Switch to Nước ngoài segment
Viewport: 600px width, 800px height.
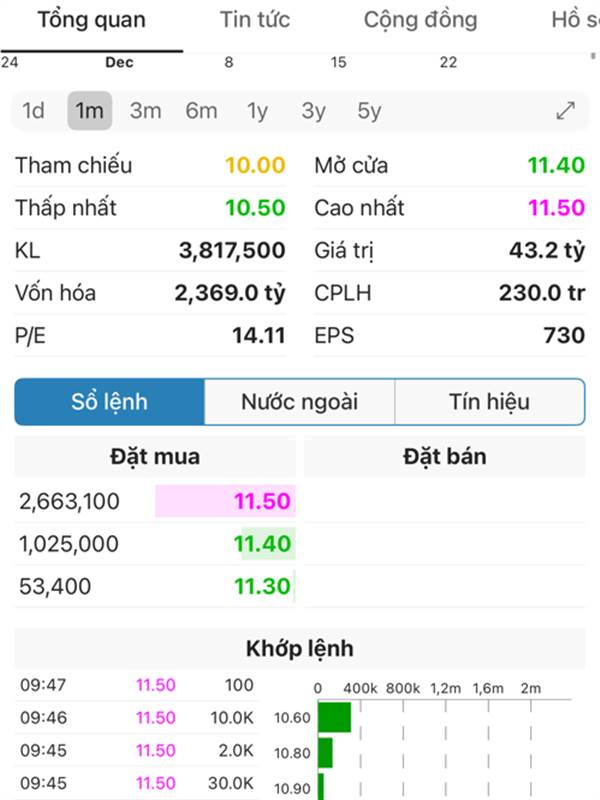point(299,402)
